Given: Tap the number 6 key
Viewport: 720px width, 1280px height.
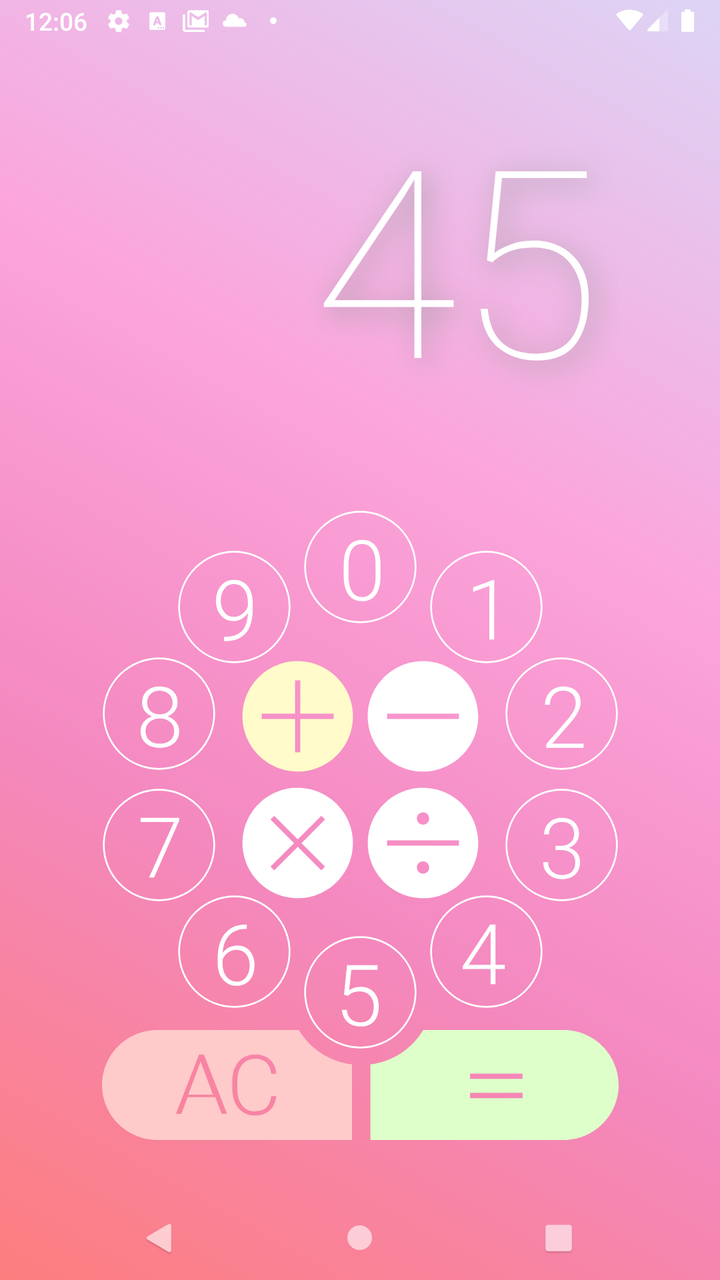Looking at the screenshot, I should click(x=234, y=952).
